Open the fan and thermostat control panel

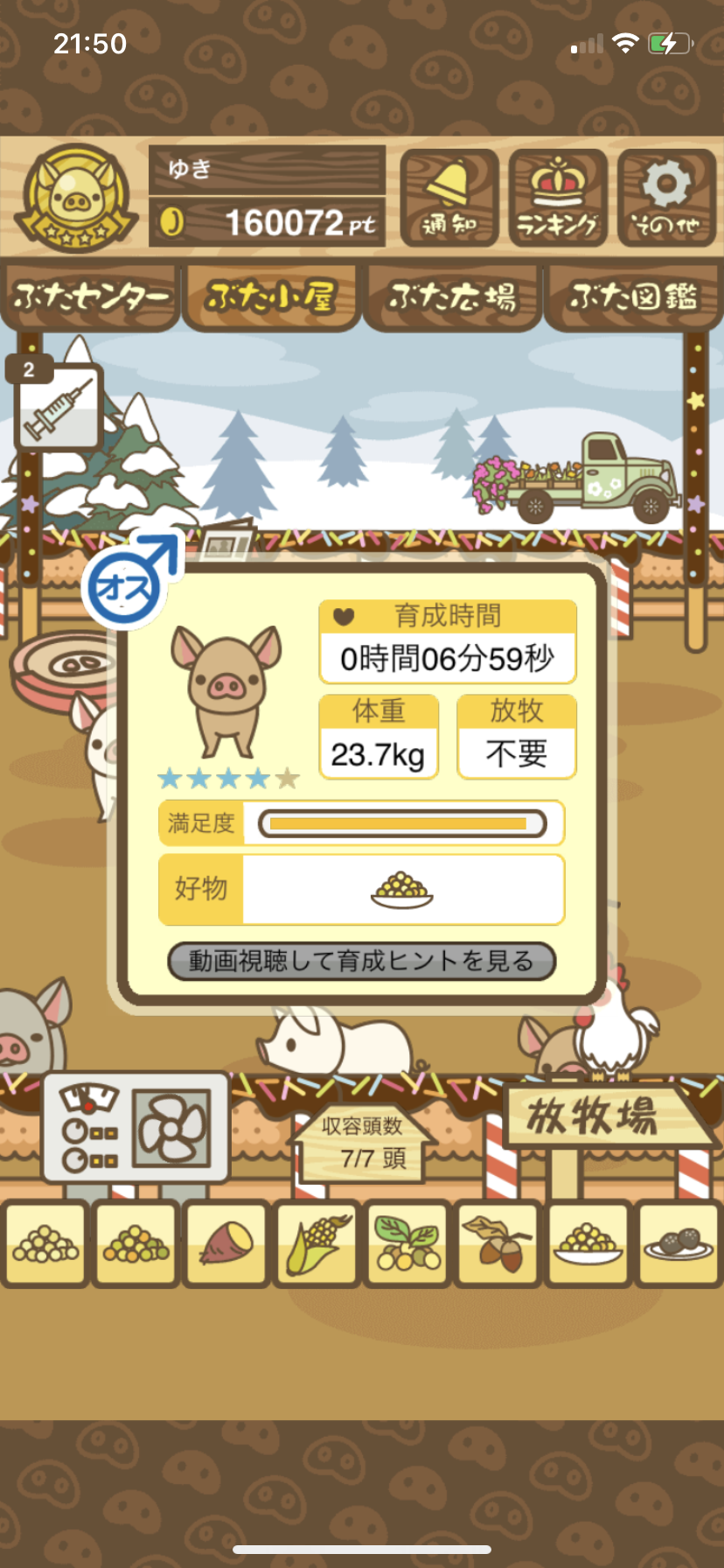[136, 1128]
